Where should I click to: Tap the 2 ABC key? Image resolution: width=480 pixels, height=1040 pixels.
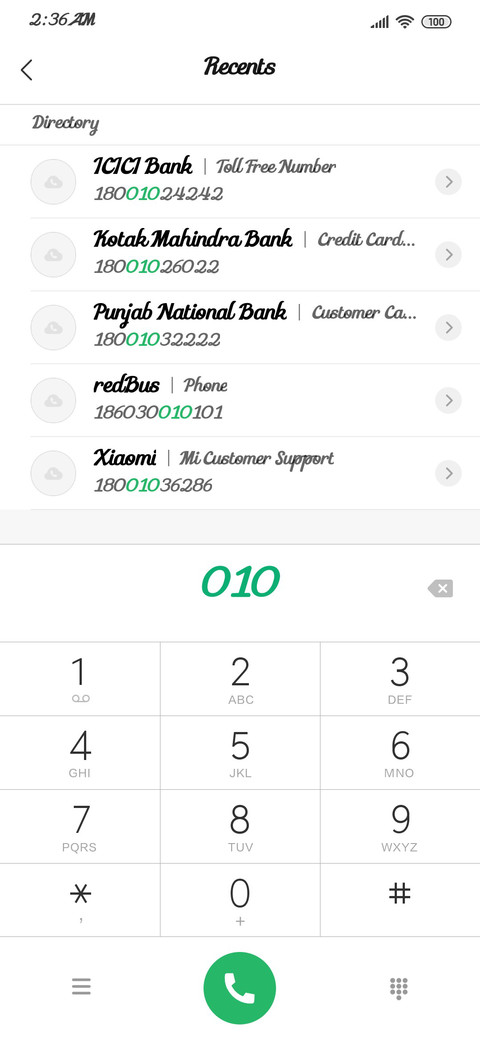pos(240,679)
